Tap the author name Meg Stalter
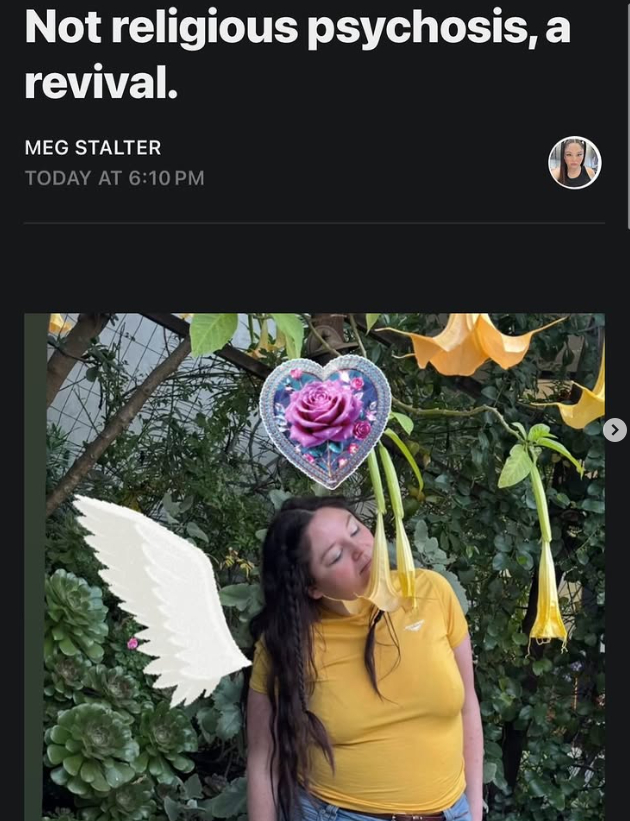The height and width of the screenshot is (821, 630). [x=93, y=148]
